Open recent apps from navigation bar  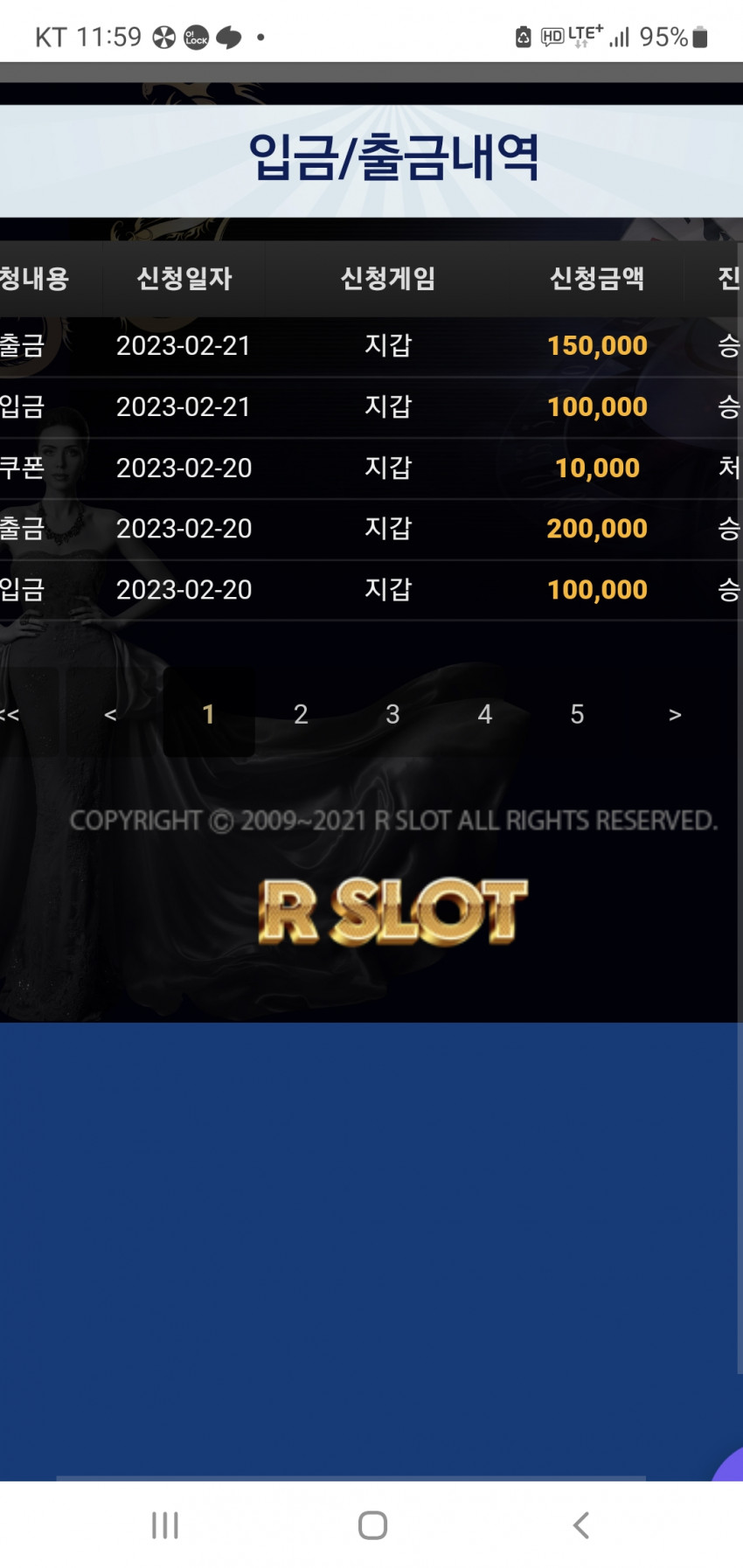[164, 1525]
